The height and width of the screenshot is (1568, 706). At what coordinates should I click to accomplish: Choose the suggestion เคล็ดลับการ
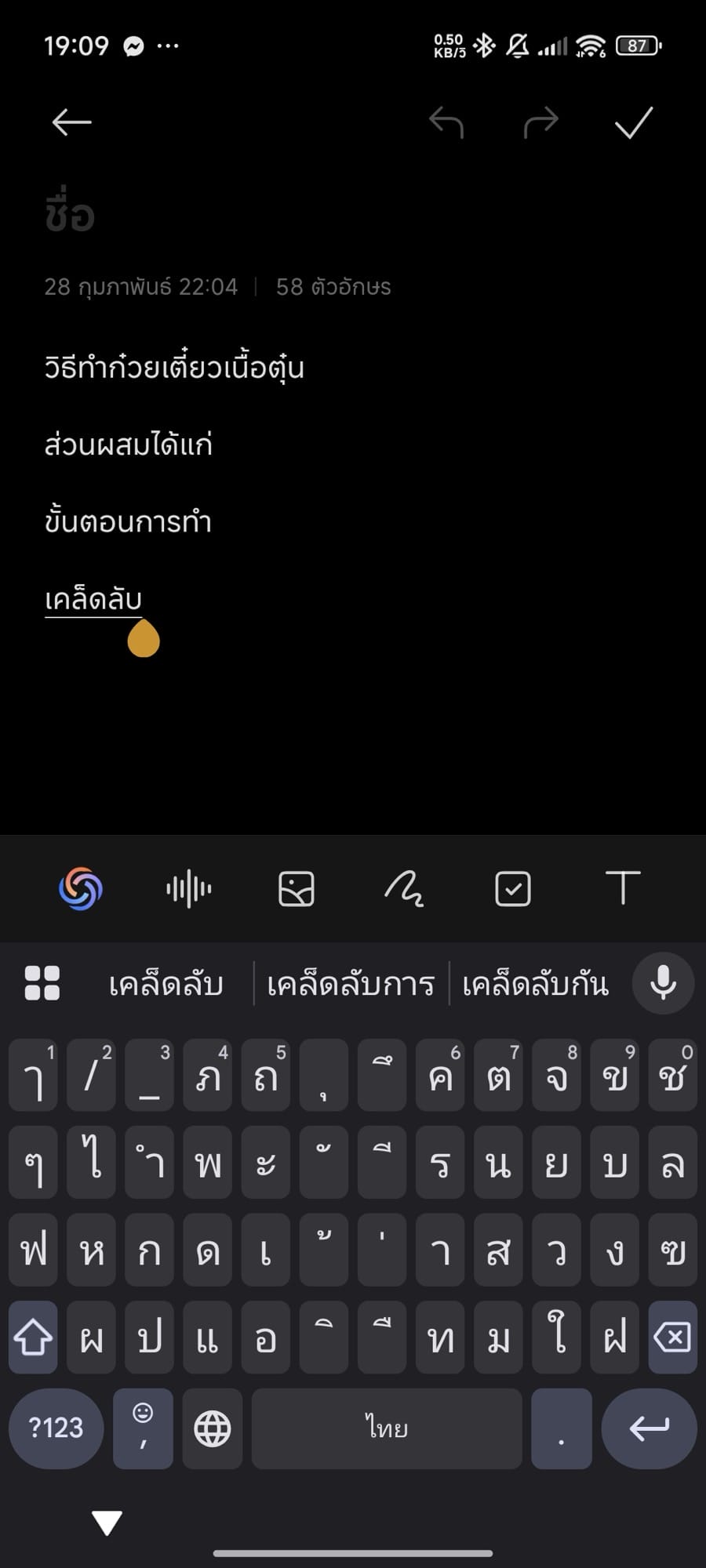pyautogui.click(x=351, y=984)
